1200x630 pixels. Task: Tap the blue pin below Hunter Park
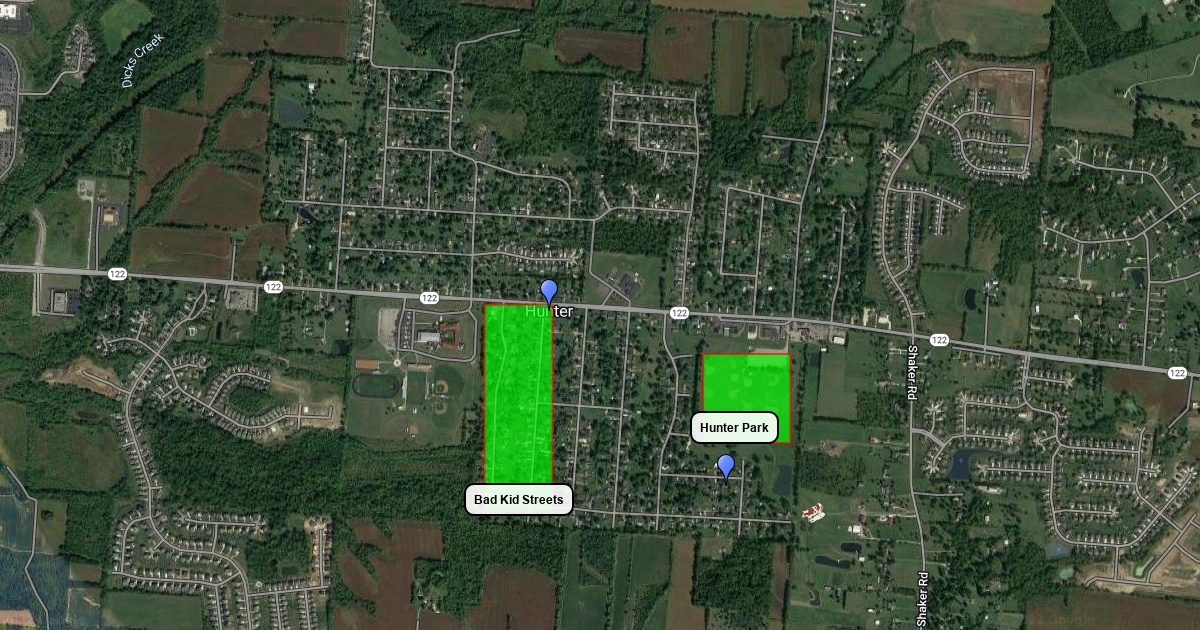click(x=726, y=466)
